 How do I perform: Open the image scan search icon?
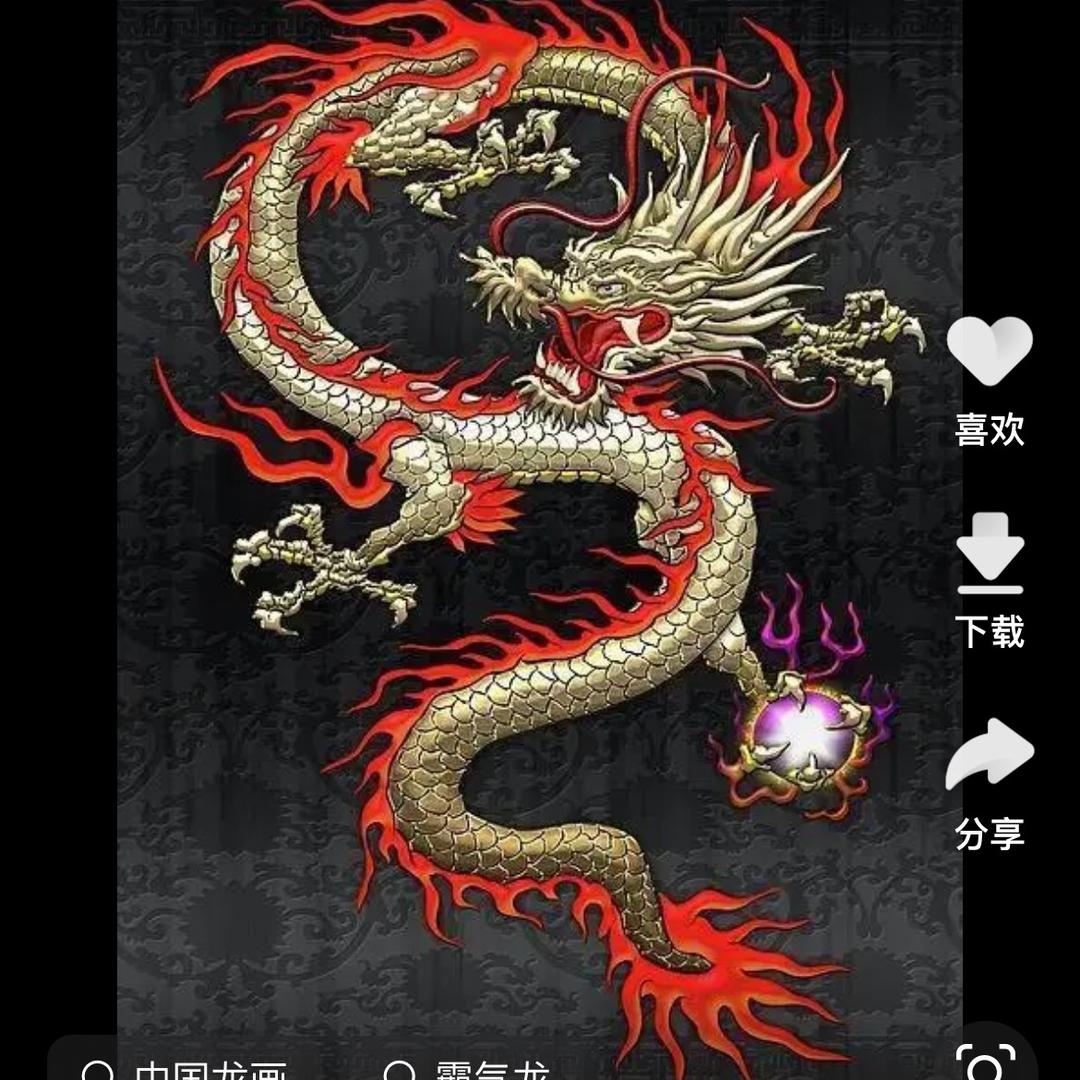(986, 1063)
